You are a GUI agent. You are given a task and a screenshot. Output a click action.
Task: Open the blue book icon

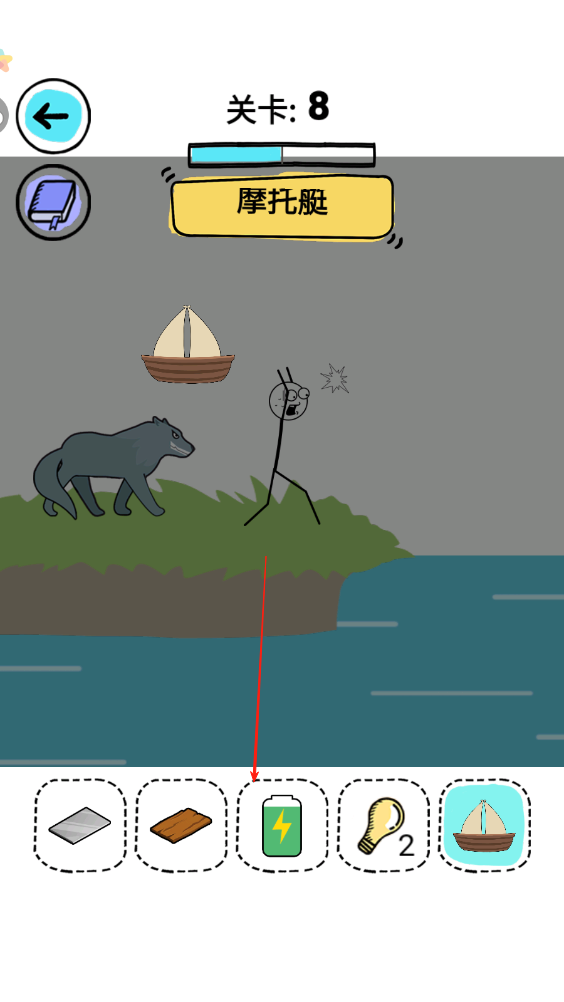53,202
